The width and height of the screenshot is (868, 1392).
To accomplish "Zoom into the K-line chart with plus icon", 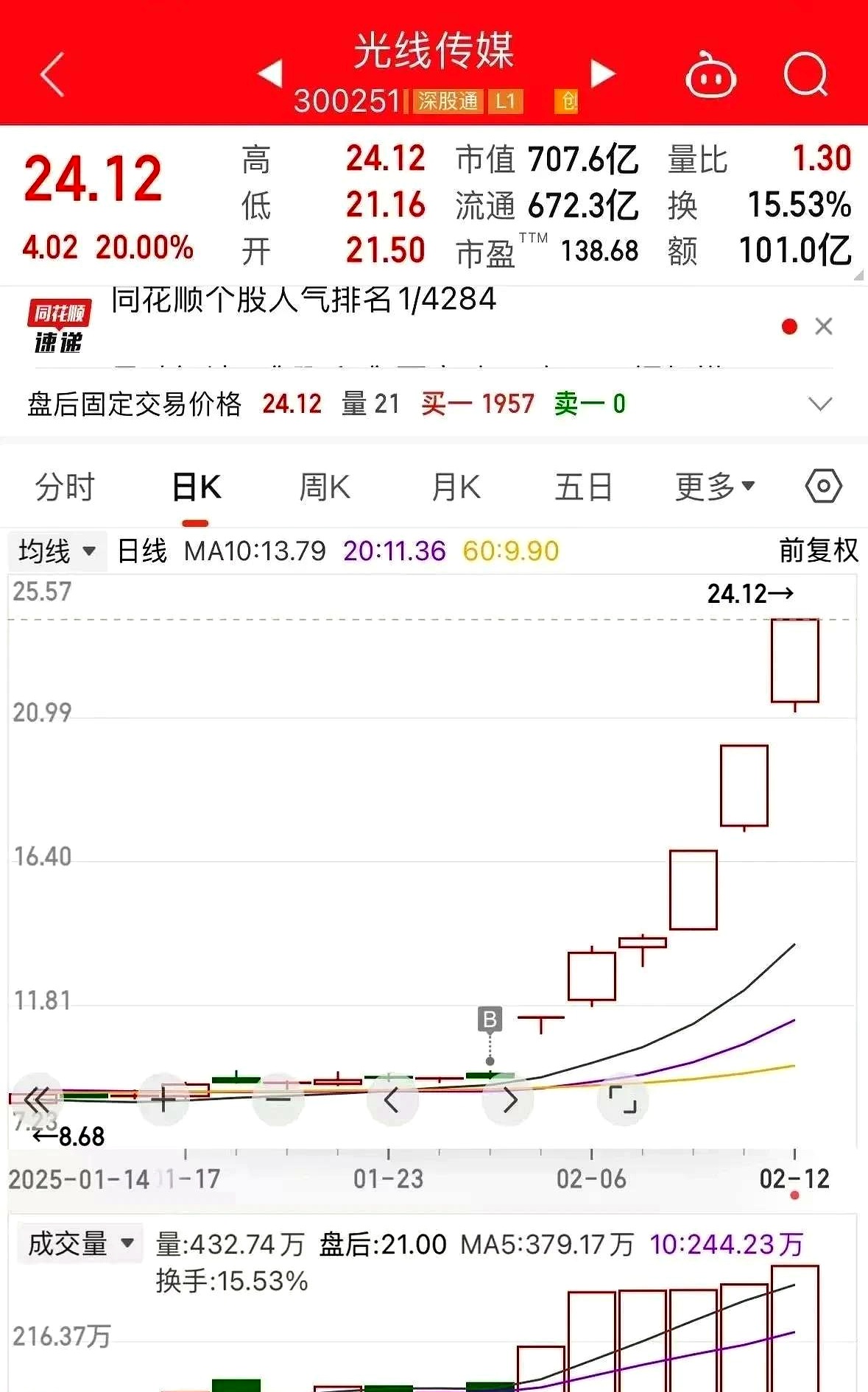I will (x=163, y=1098).
